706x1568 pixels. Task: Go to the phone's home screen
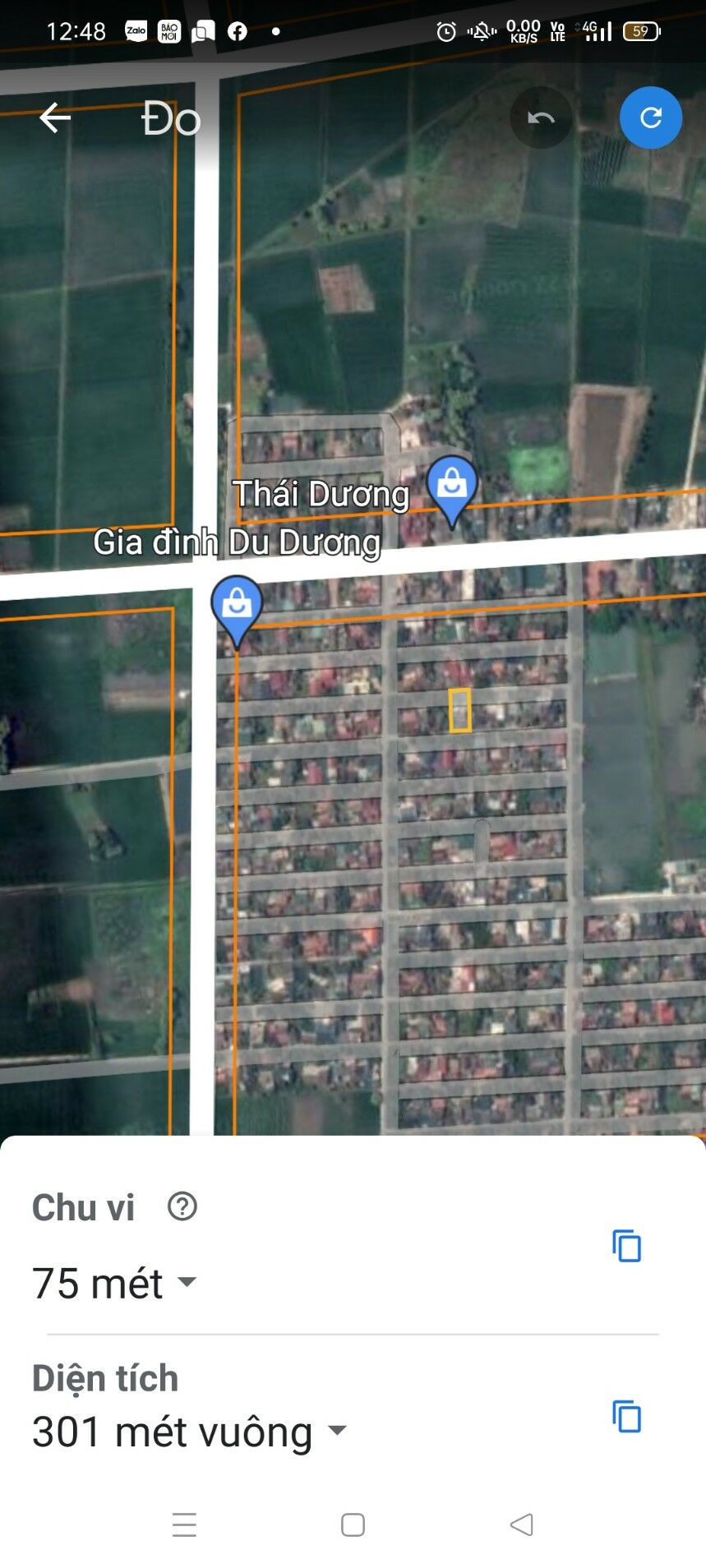tap(353, 1524)
